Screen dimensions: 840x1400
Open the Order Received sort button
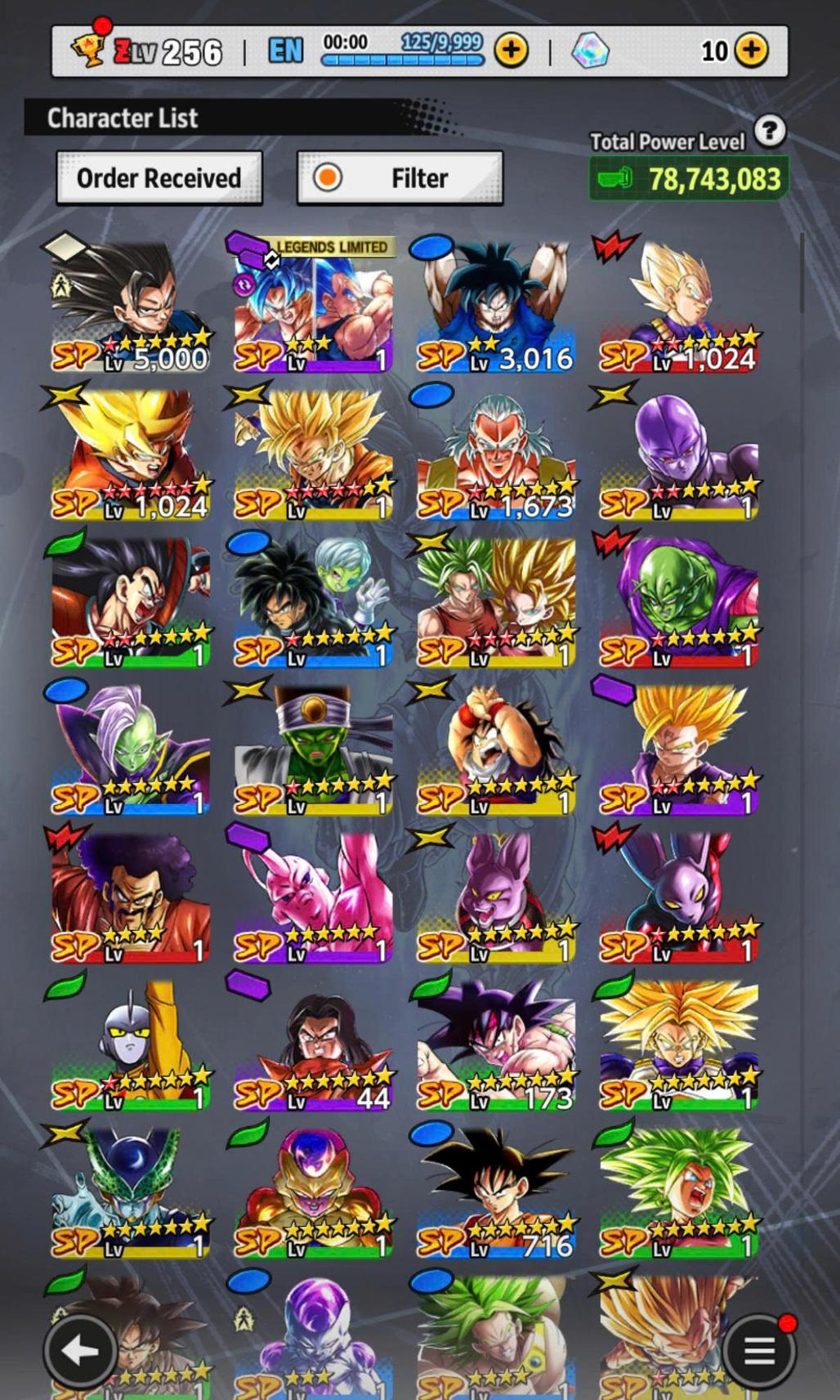pyautogui.click(x=159, y=178)
